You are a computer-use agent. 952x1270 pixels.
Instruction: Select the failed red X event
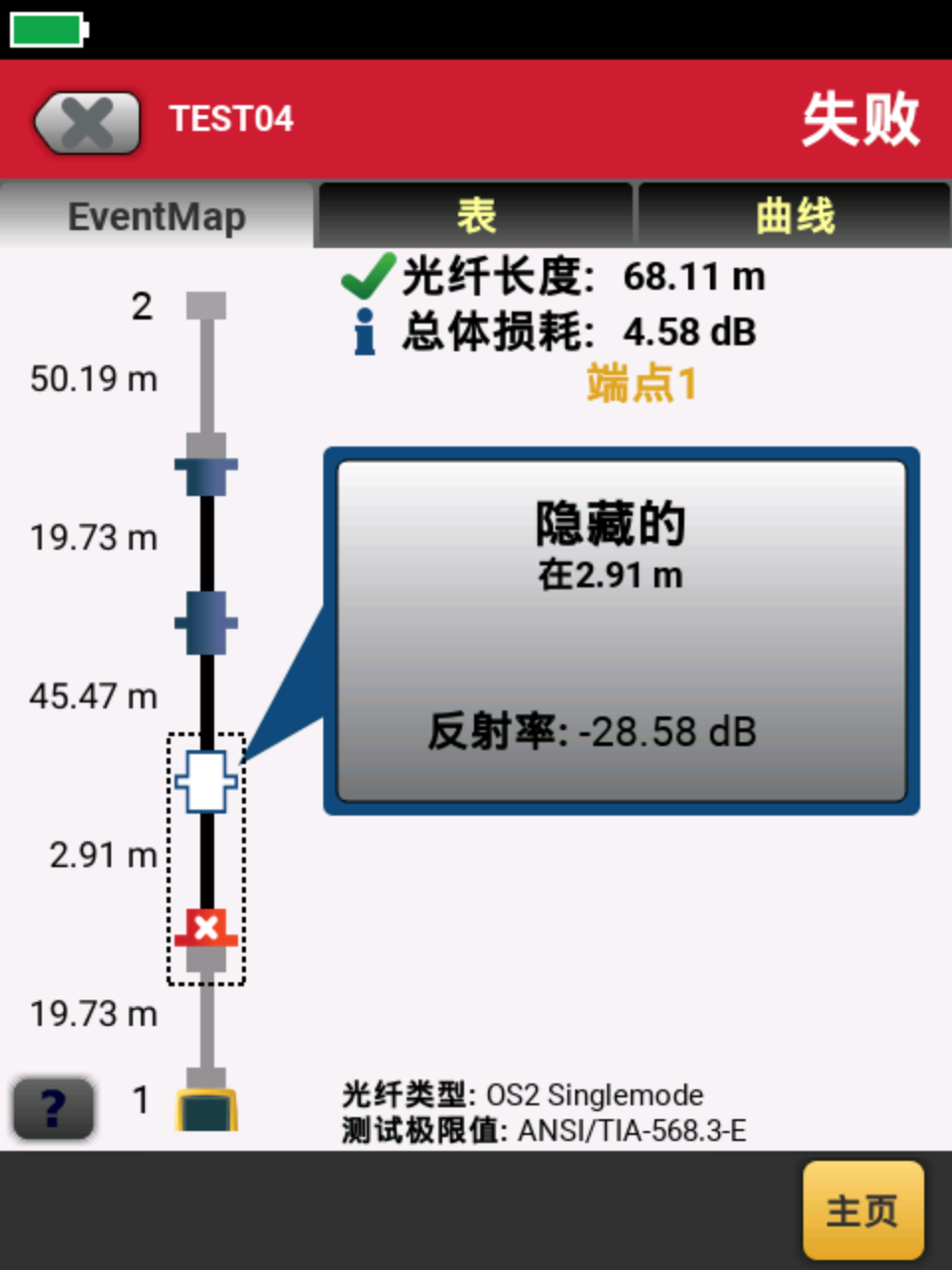(x=206, y=929)
